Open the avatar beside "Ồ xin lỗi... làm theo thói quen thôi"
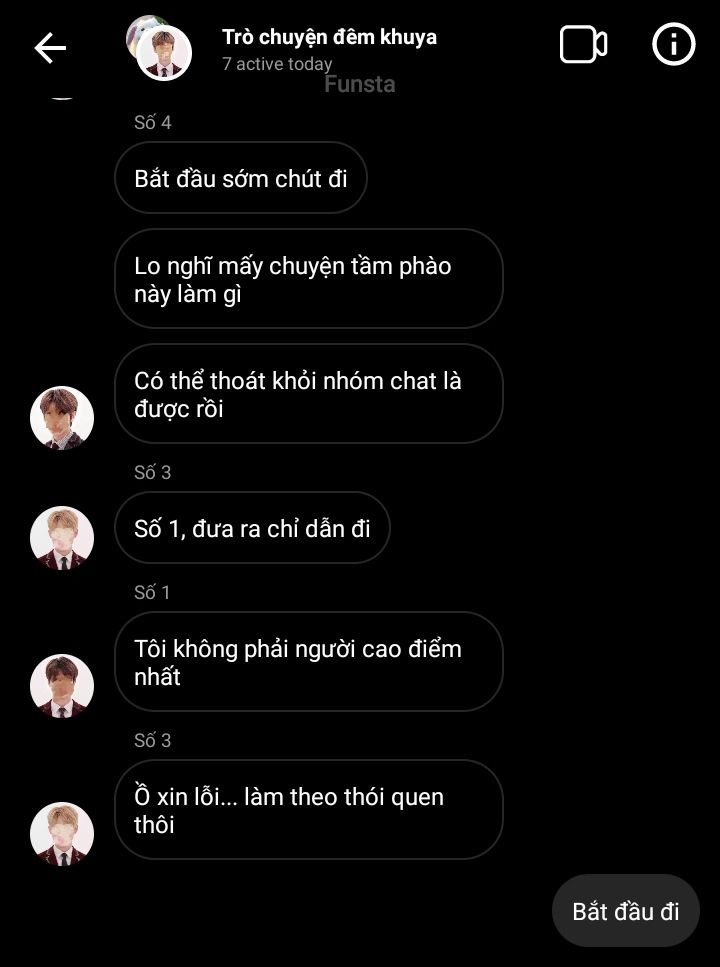The image size is (720, 967). coord(62,834)
